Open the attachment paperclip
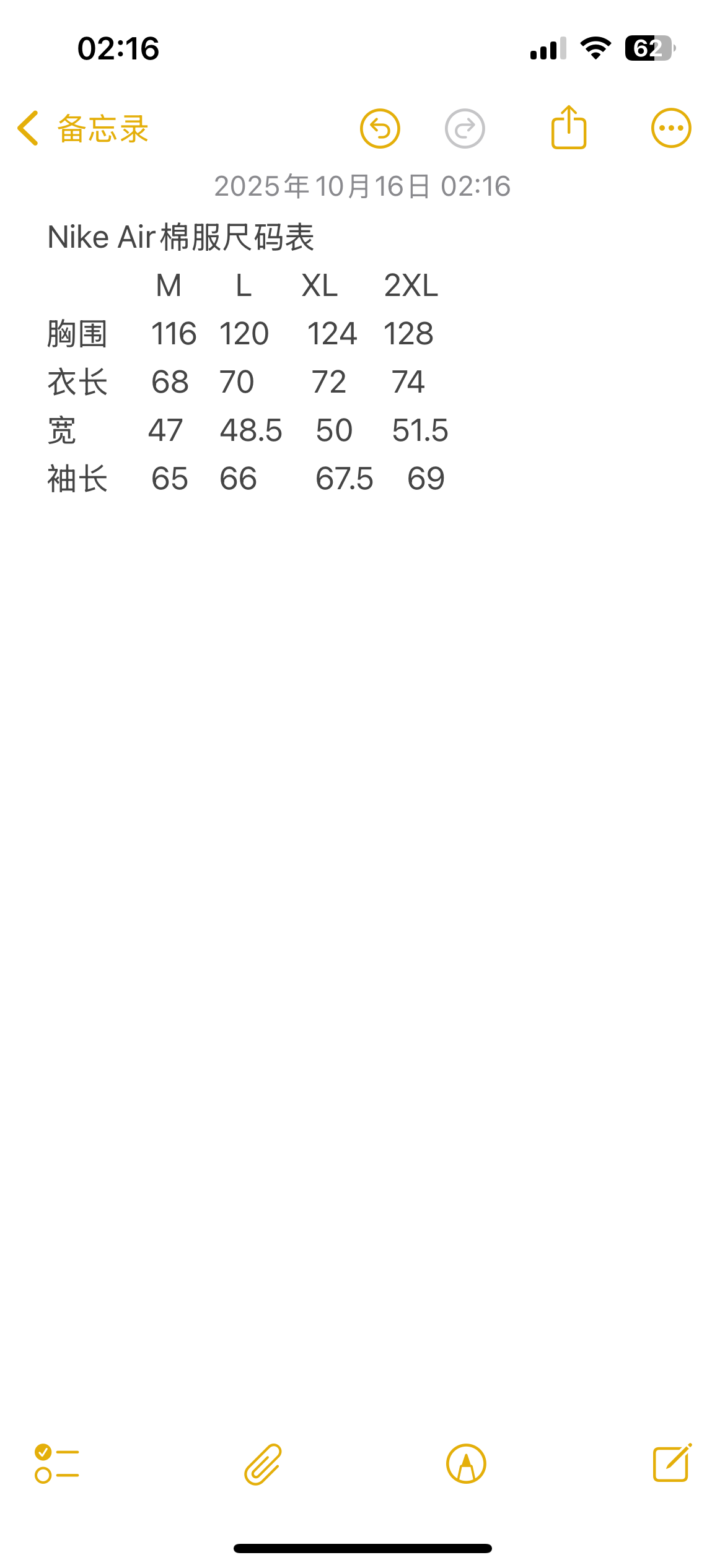725x1568 pixels. (263, 1464)
